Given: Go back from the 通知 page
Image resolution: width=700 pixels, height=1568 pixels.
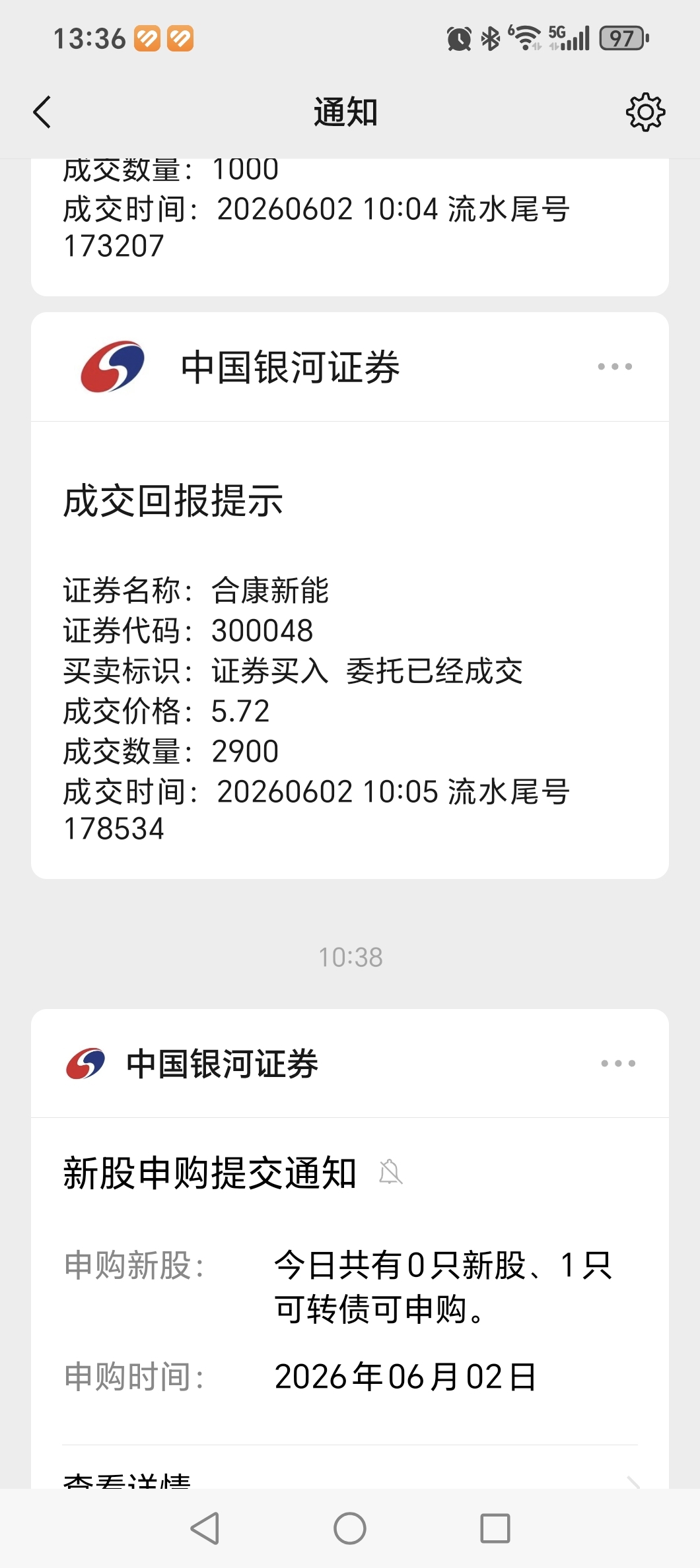Looking at the screenshot, I should (42, 112).
